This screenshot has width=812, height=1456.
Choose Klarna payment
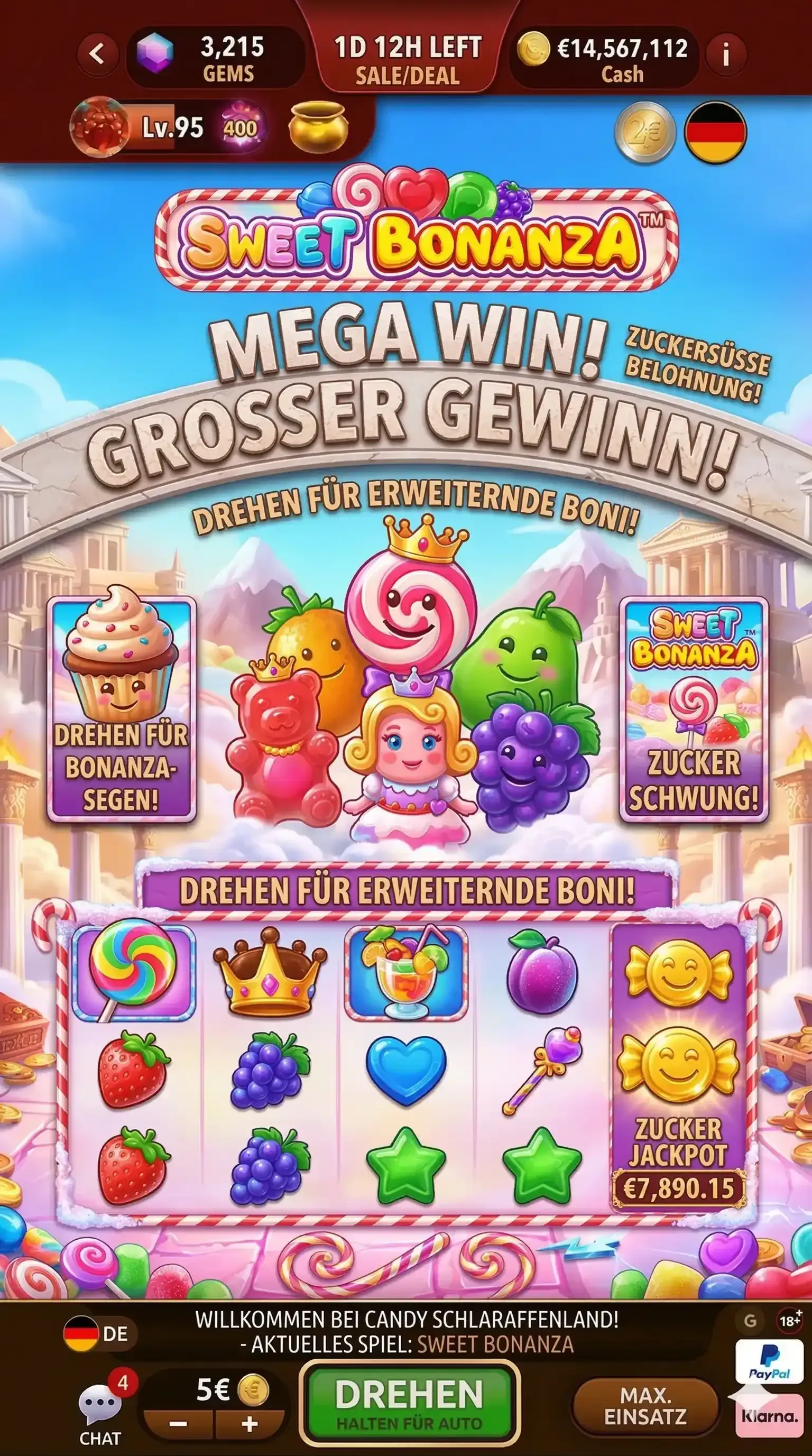pyautogui.click(x=770, y=1416)
